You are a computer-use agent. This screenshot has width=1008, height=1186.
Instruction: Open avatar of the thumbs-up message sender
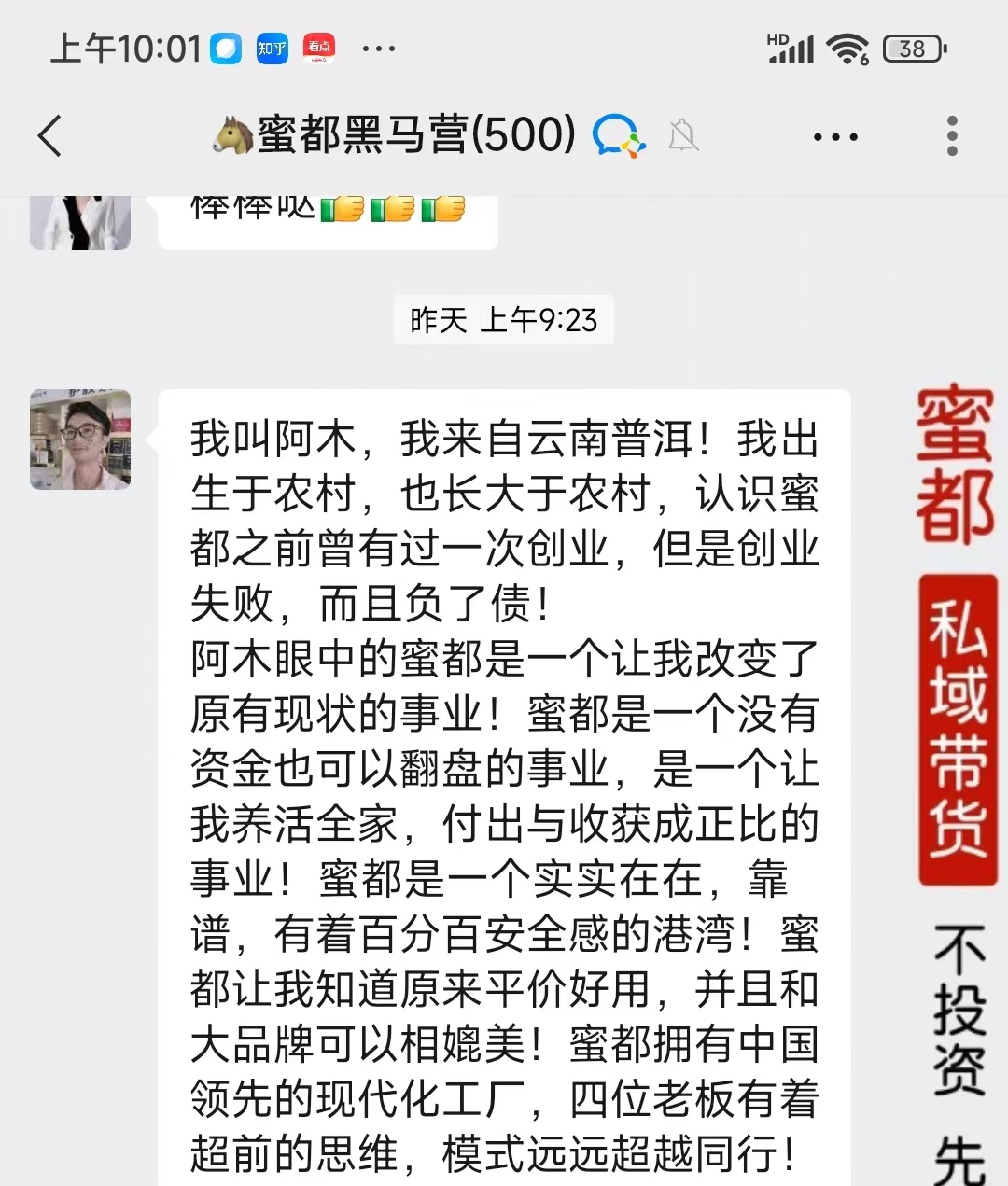click(80, 222)
